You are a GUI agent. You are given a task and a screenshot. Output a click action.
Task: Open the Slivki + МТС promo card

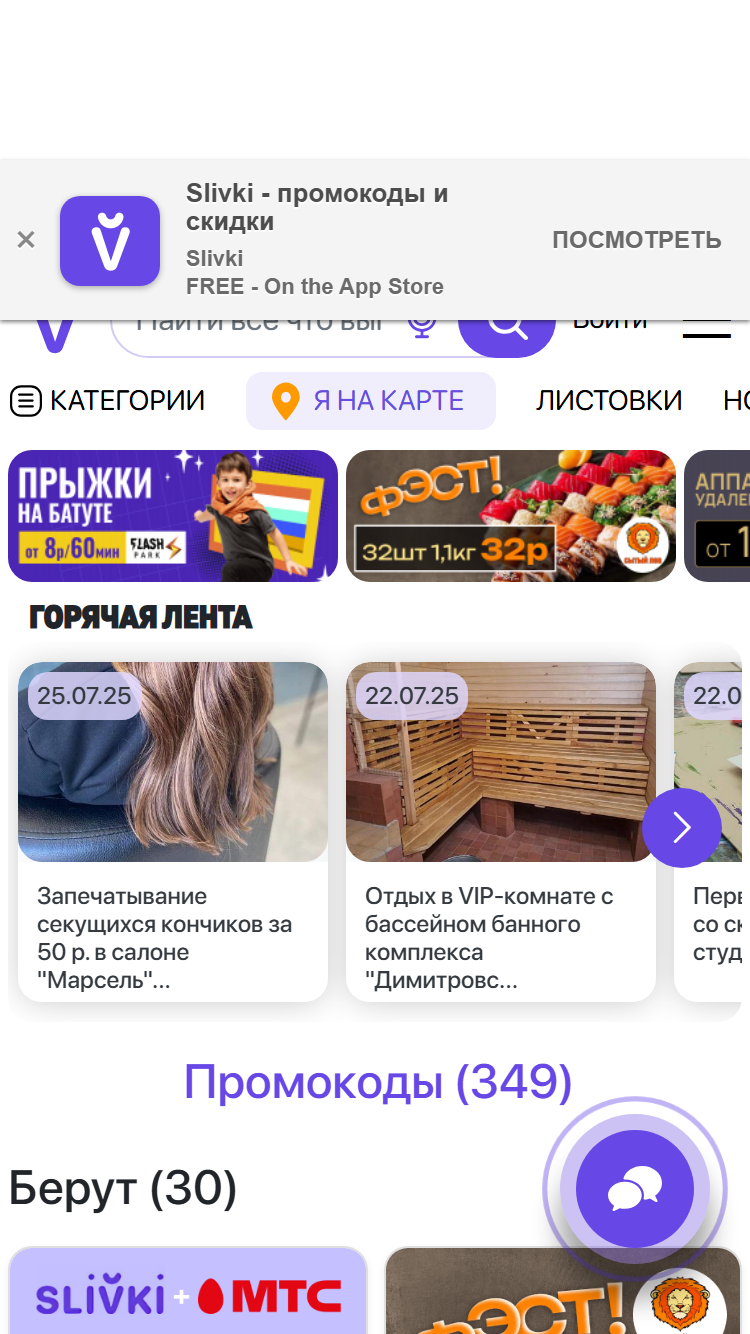[x=188, y=1290]
